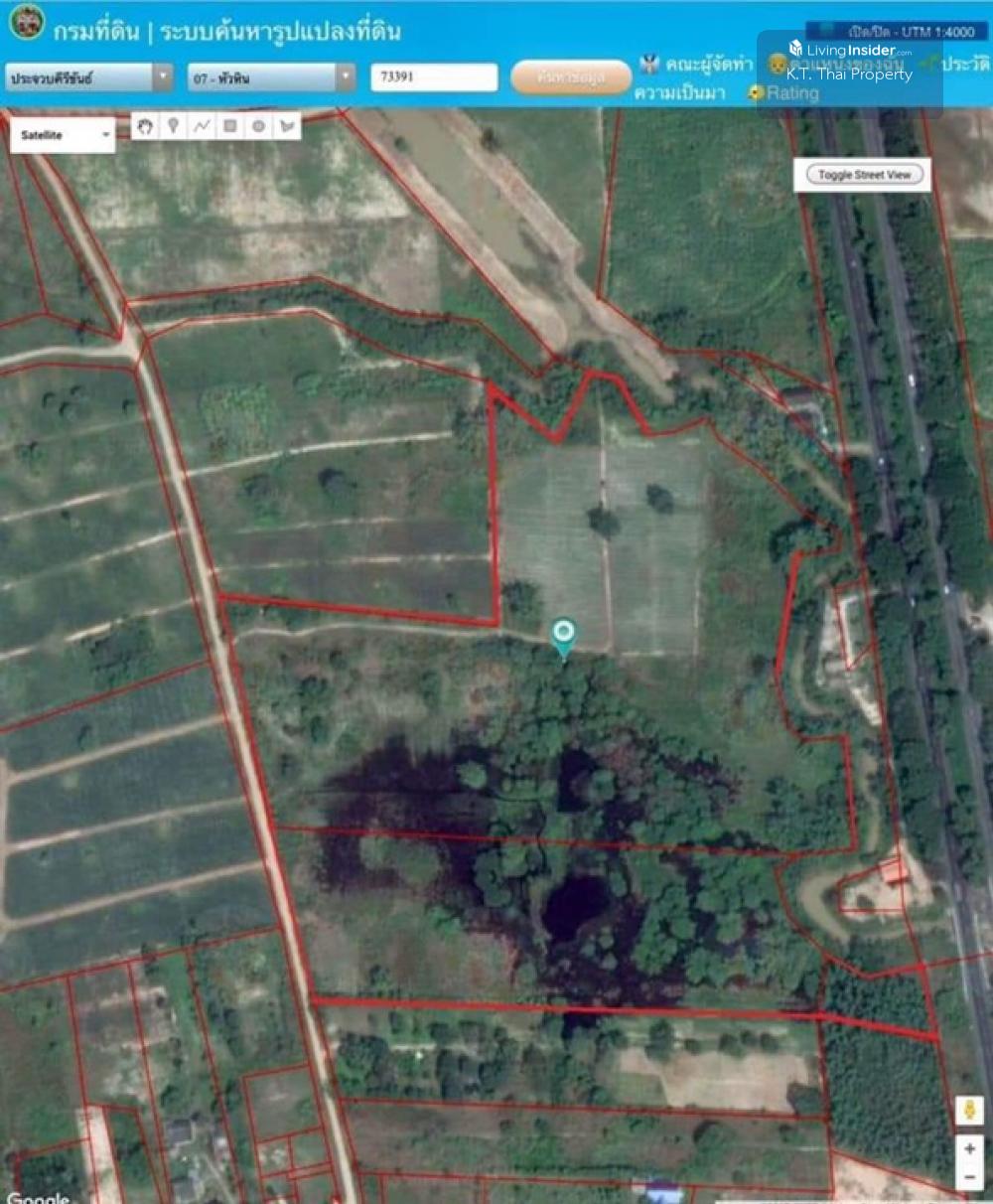Image resolution: width=993 pixels, height=1204 pixels.
Task: Select the marker pin drawing tool
Action: coord(174,125)
